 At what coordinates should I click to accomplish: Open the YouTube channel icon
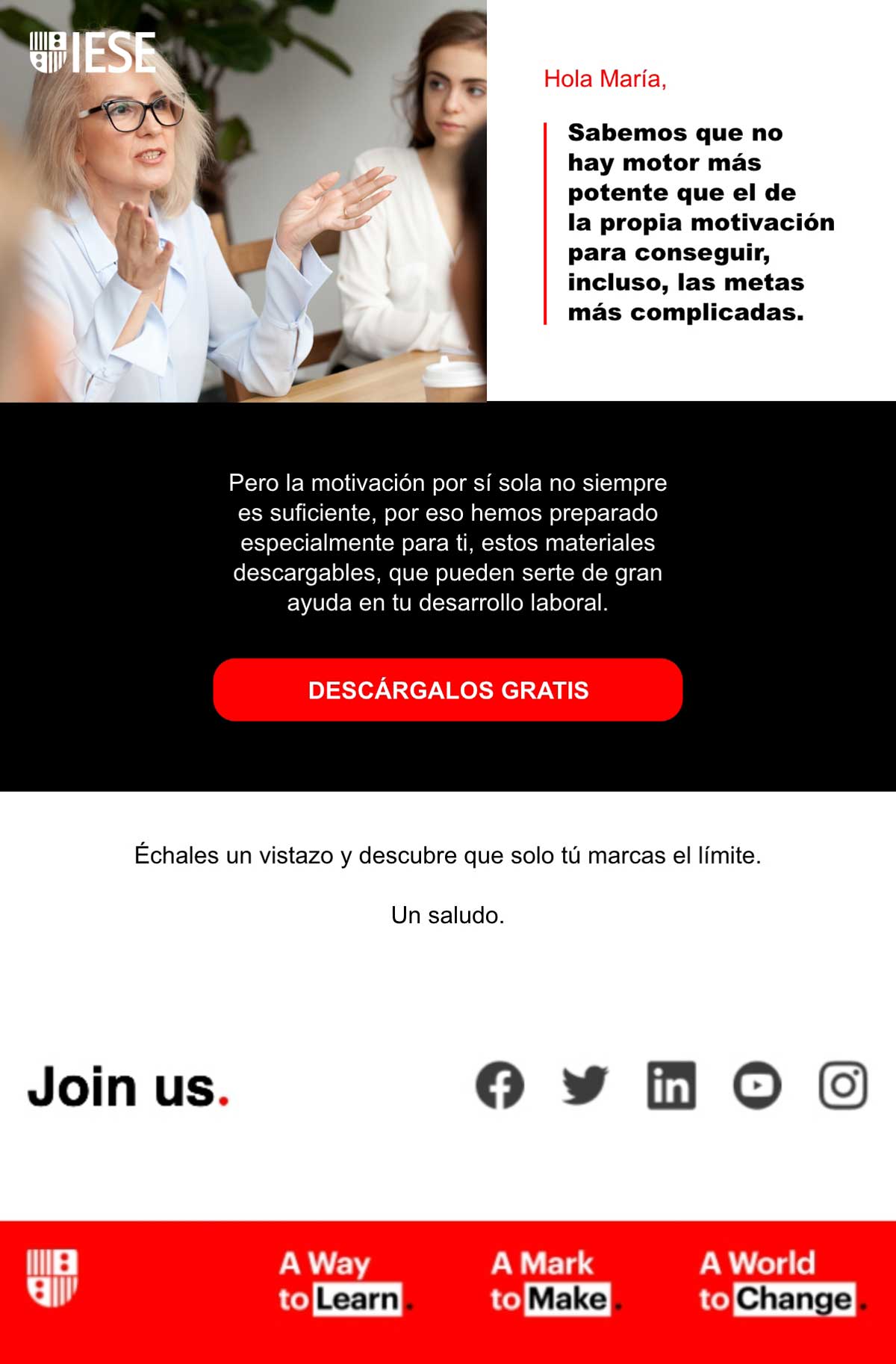pyautogui.click(x=757, y=1085)
